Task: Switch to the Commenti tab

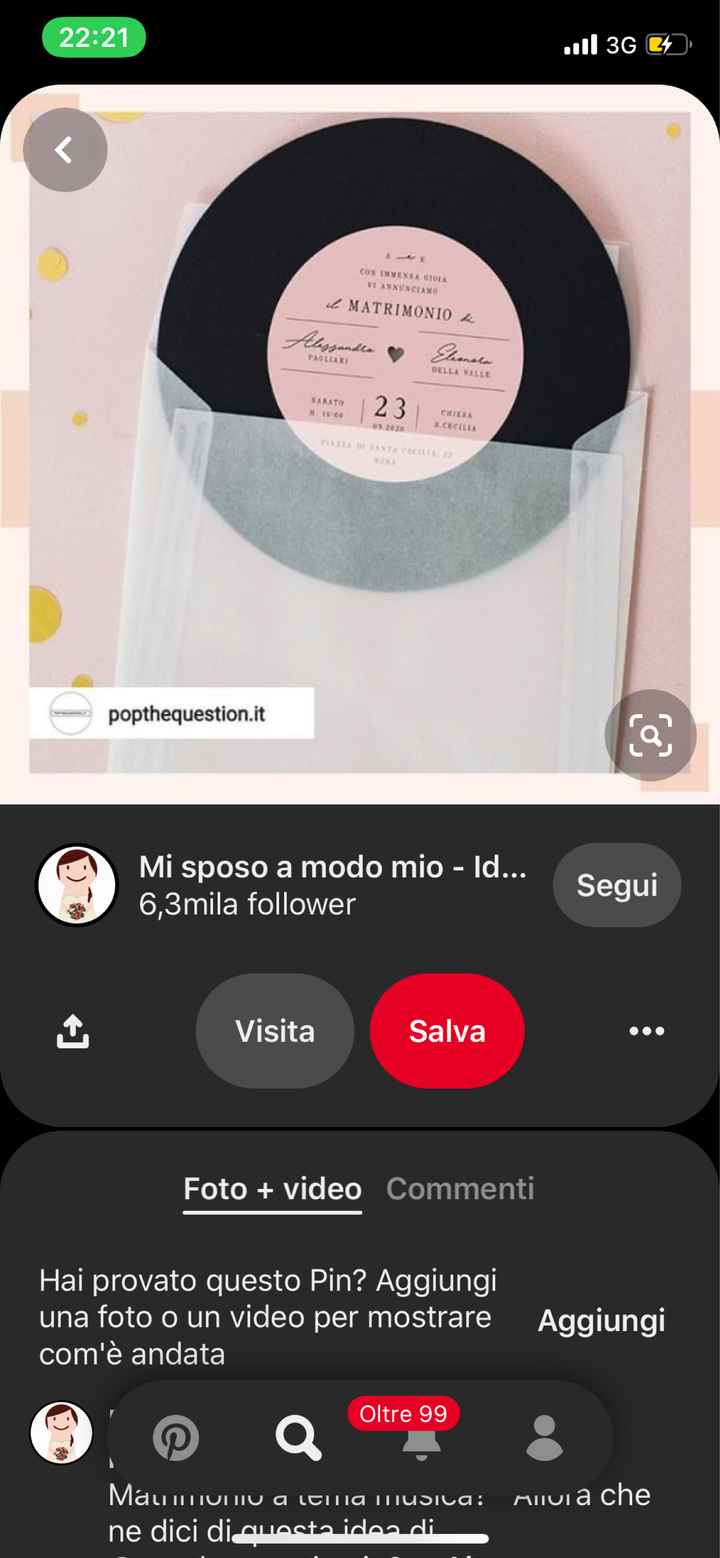Action: [460, 1189]
